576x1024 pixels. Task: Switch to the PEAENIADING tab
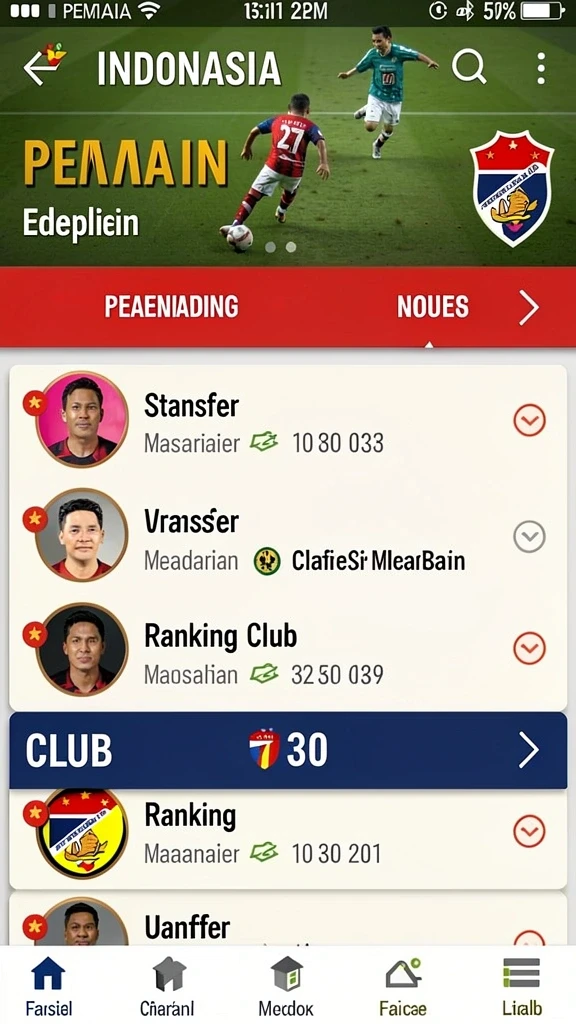click(171, 306)
